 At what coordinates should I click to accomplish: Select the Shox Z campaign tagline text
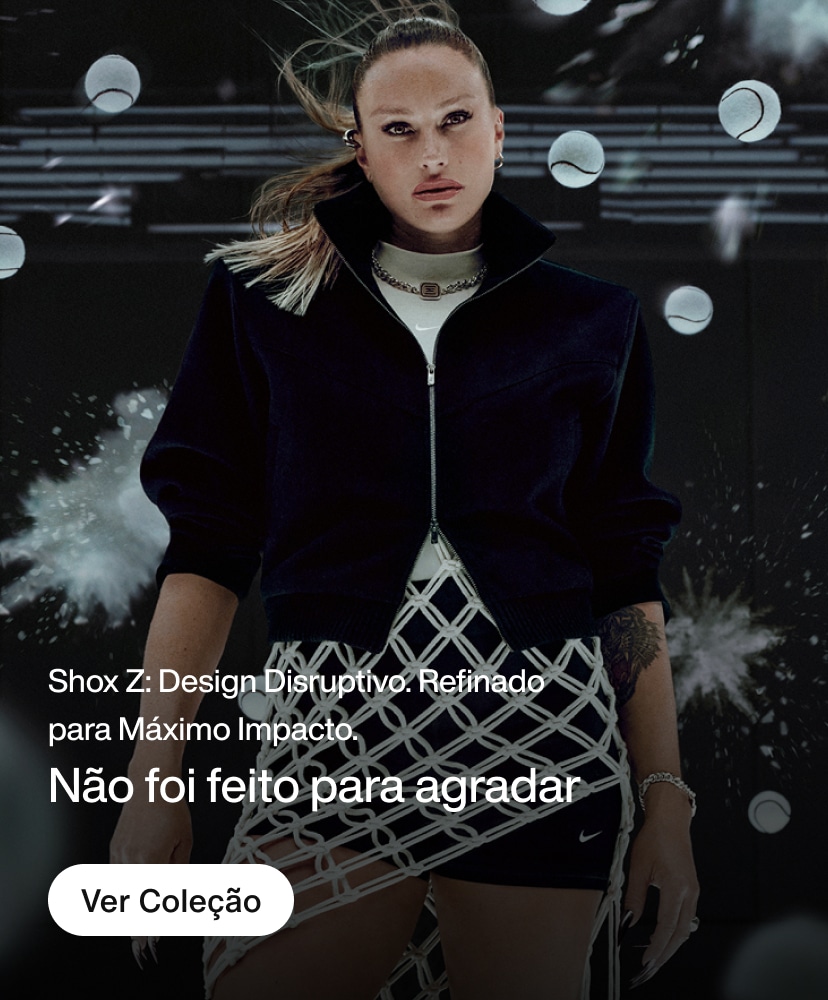pos(296,683)
